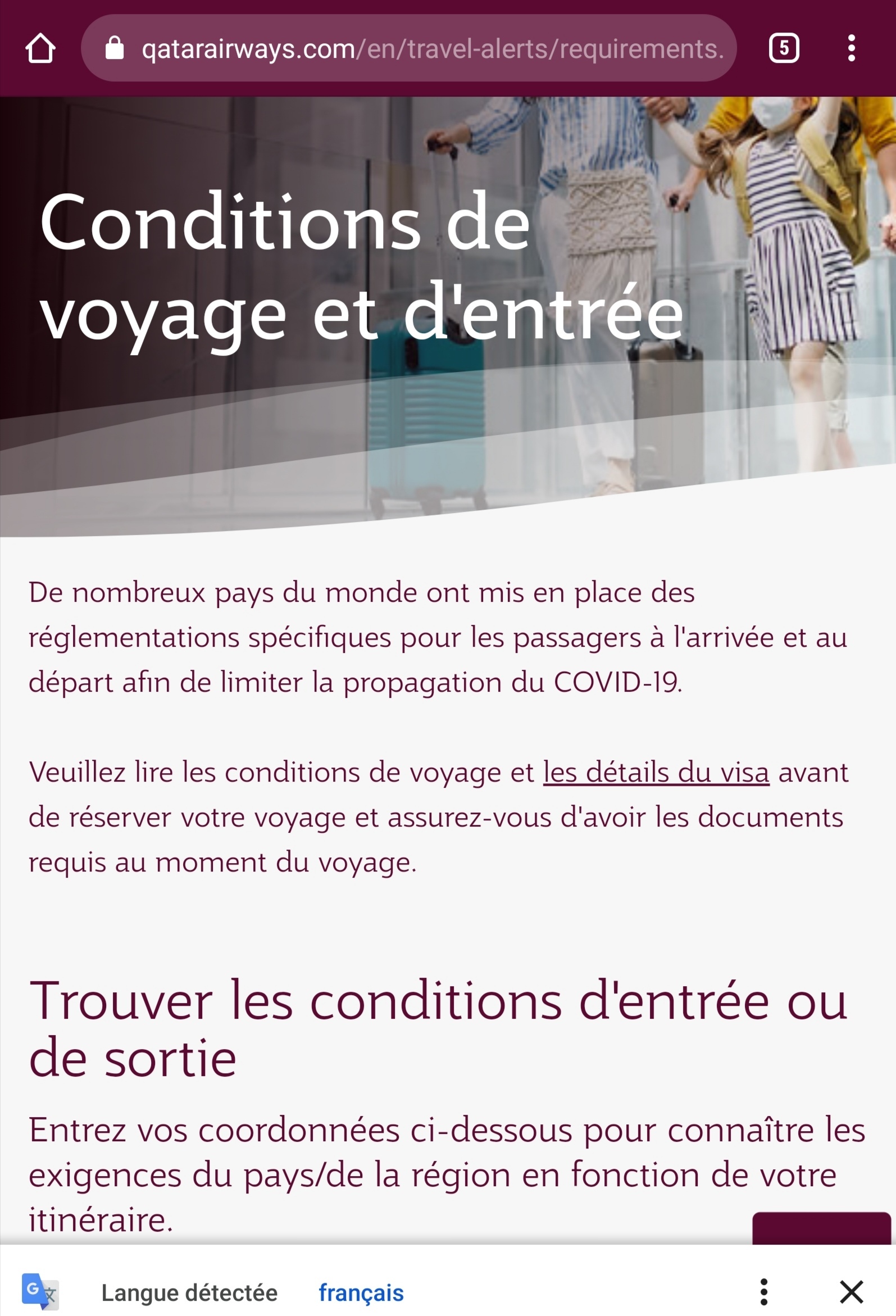Switch to the Langue détectée option
Screen dimensions: 896x1316
pos(189,1292)
